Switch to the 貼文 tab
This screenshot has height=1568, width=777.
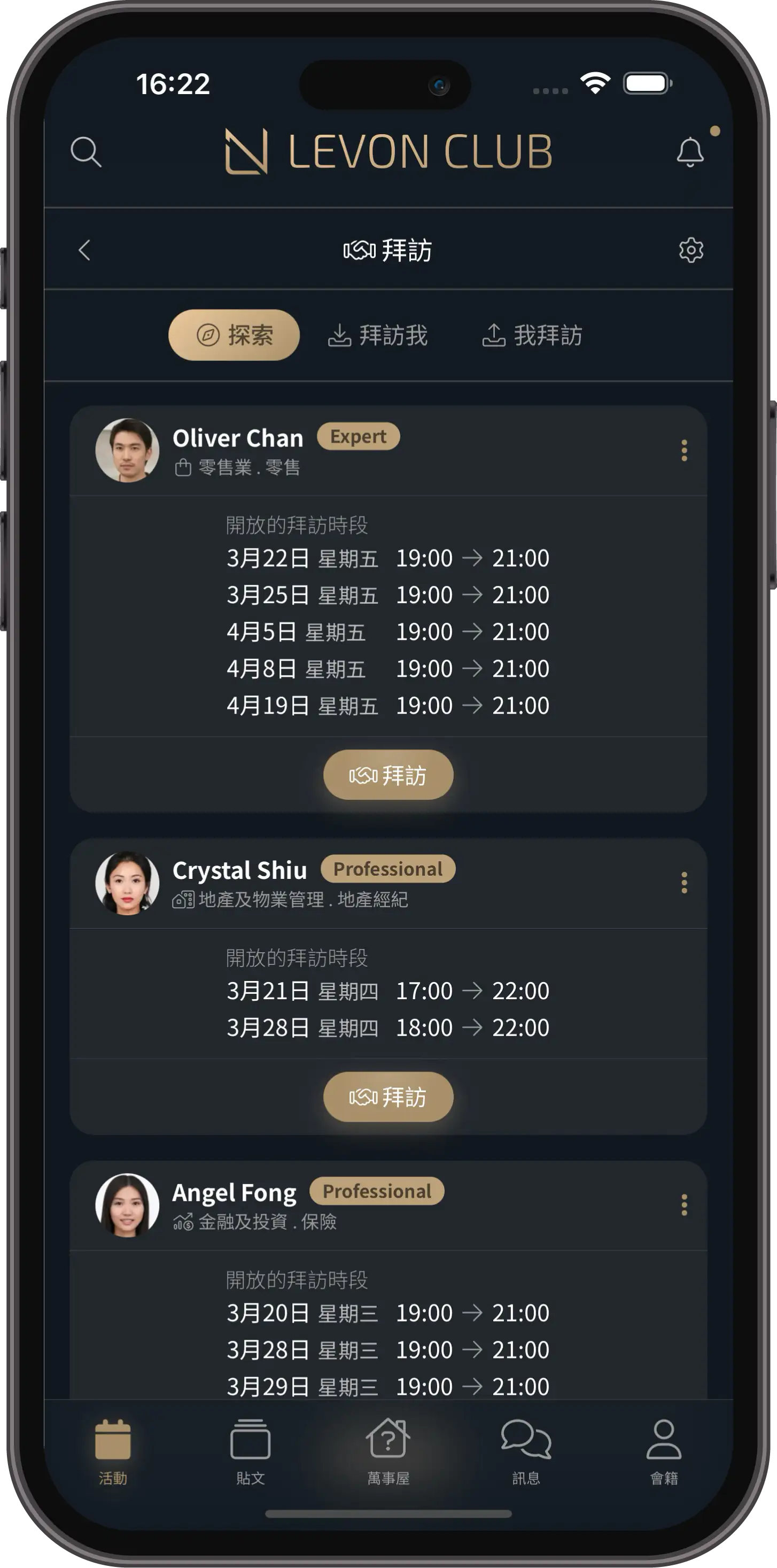tap(250, 1451)
